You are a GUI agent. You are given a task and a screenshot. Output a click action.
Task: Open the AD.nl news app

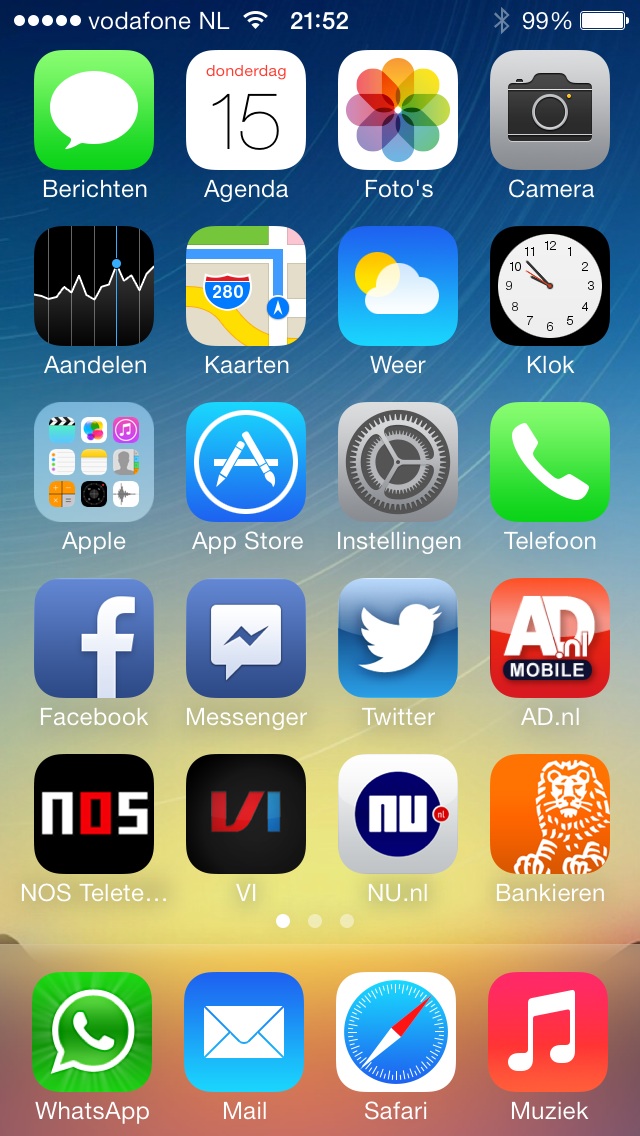[x=550, y=638]
